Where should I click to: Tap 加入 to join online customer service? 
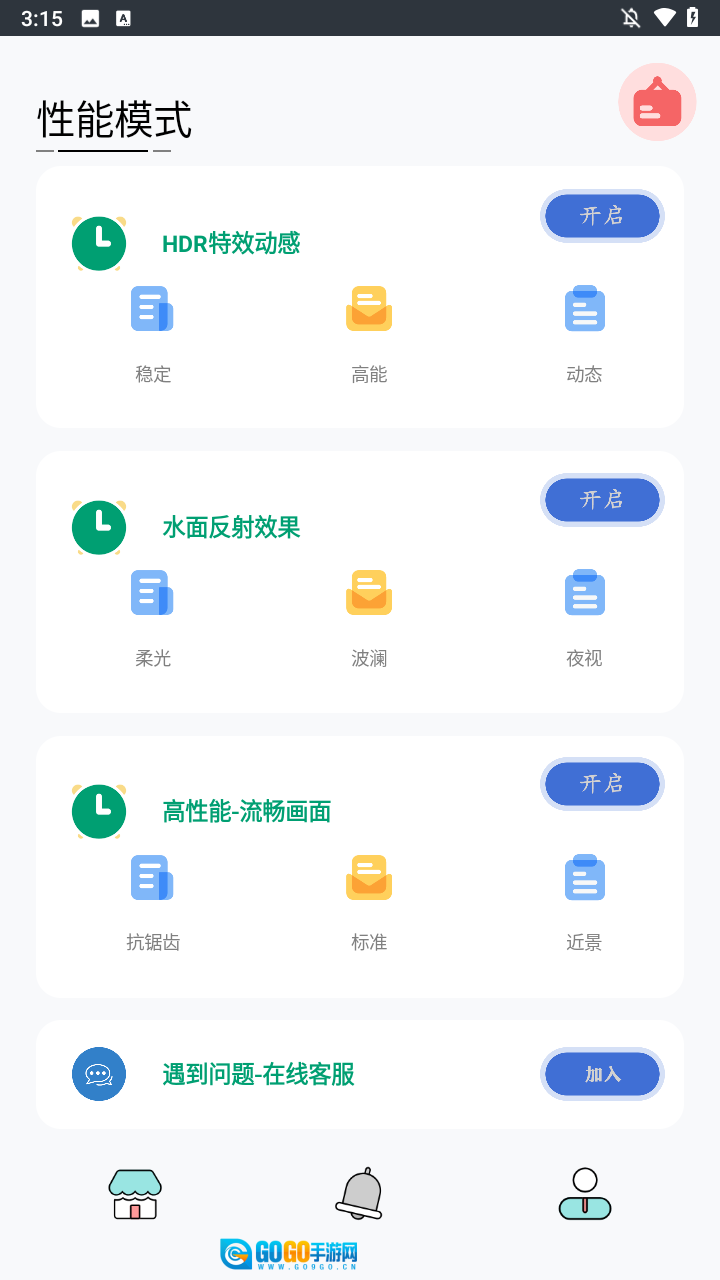pyautogui.click(x=602, y=1074)
